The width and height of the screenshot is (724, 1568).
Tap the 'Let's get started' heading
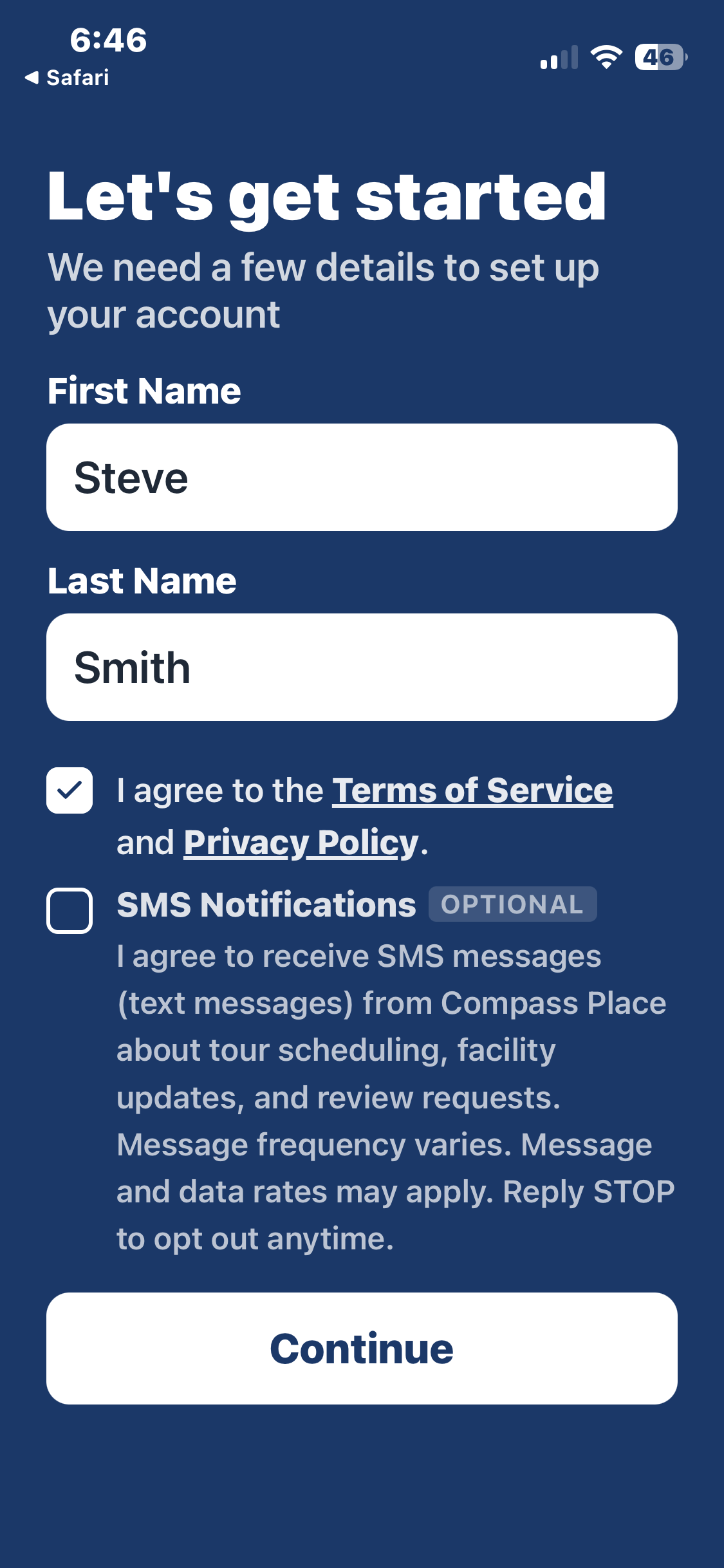[326, 196]
